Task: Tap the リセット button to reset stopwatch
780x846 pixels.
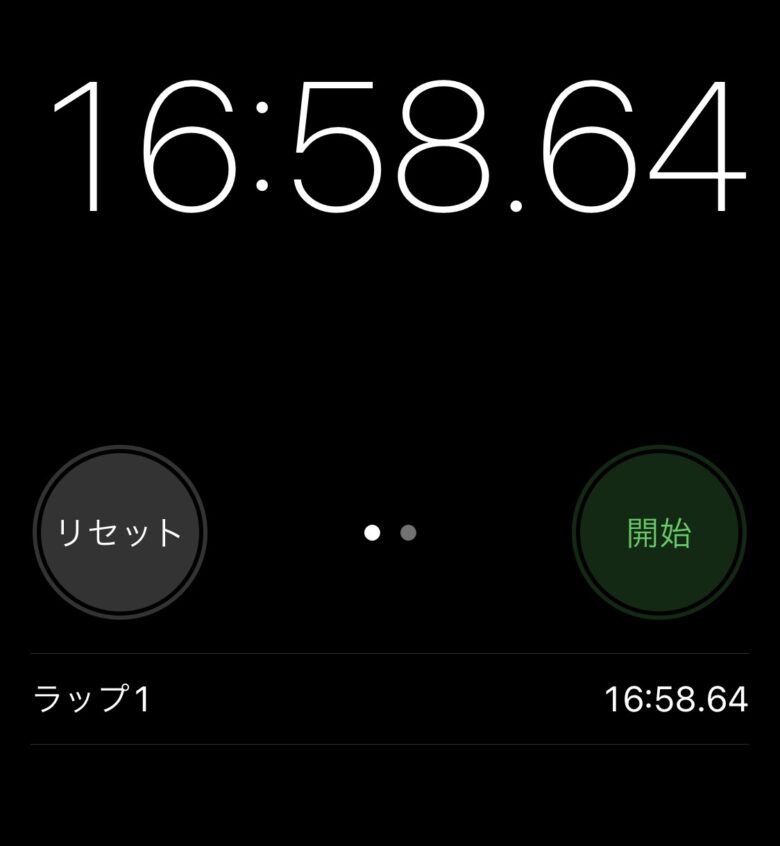Action: pos(120,532)
